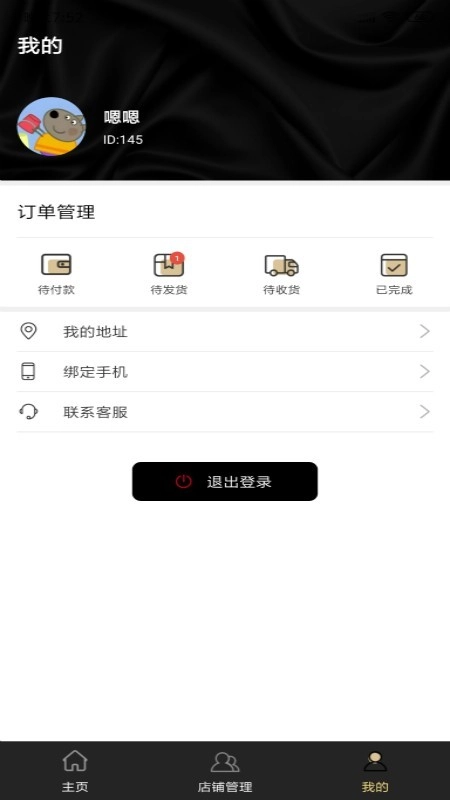
Task: Open the 绑定手机 phone binding row
Action: pos(225,372)
